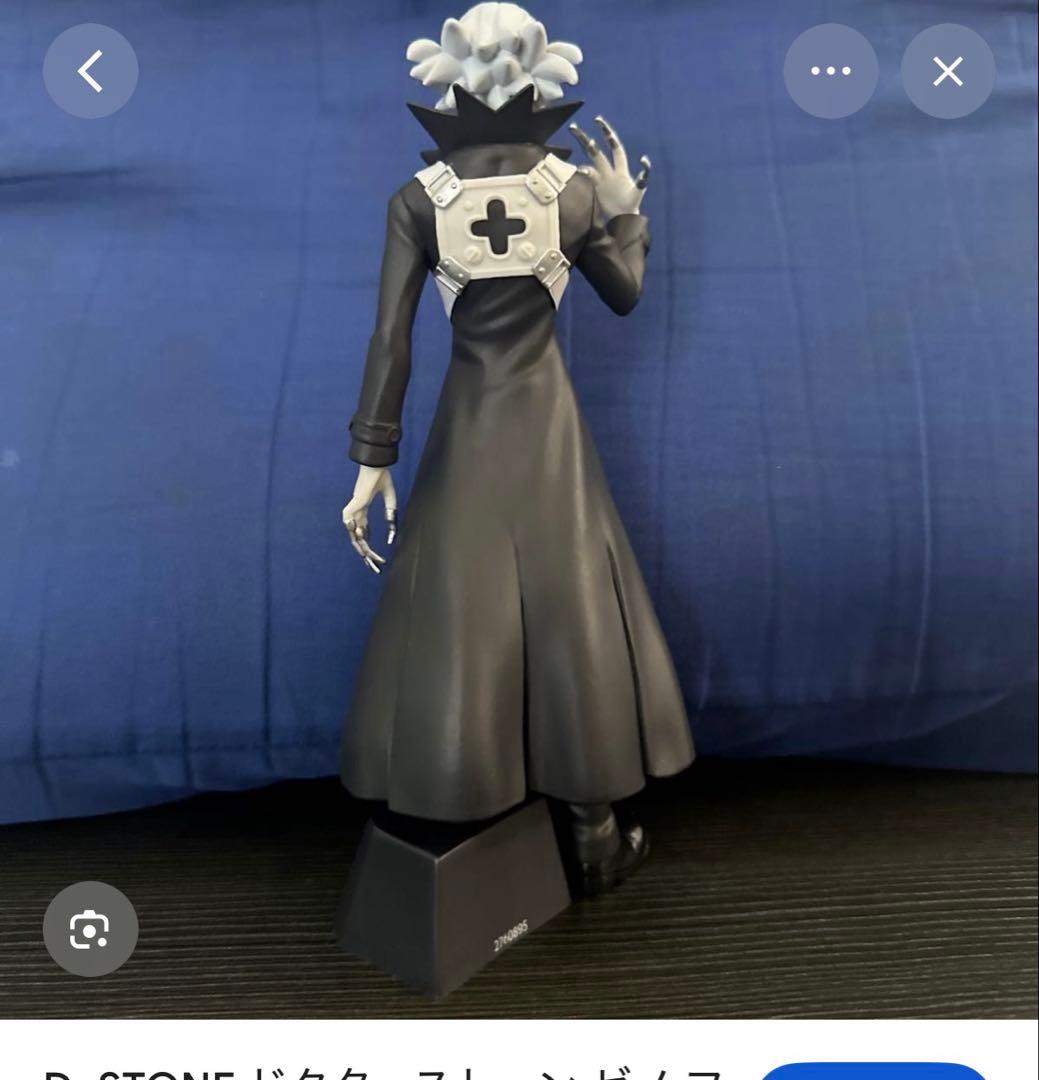Search this image with Lens
Screen dimensions: 1039x1080
pyautogui.click(x=90, y=929)
